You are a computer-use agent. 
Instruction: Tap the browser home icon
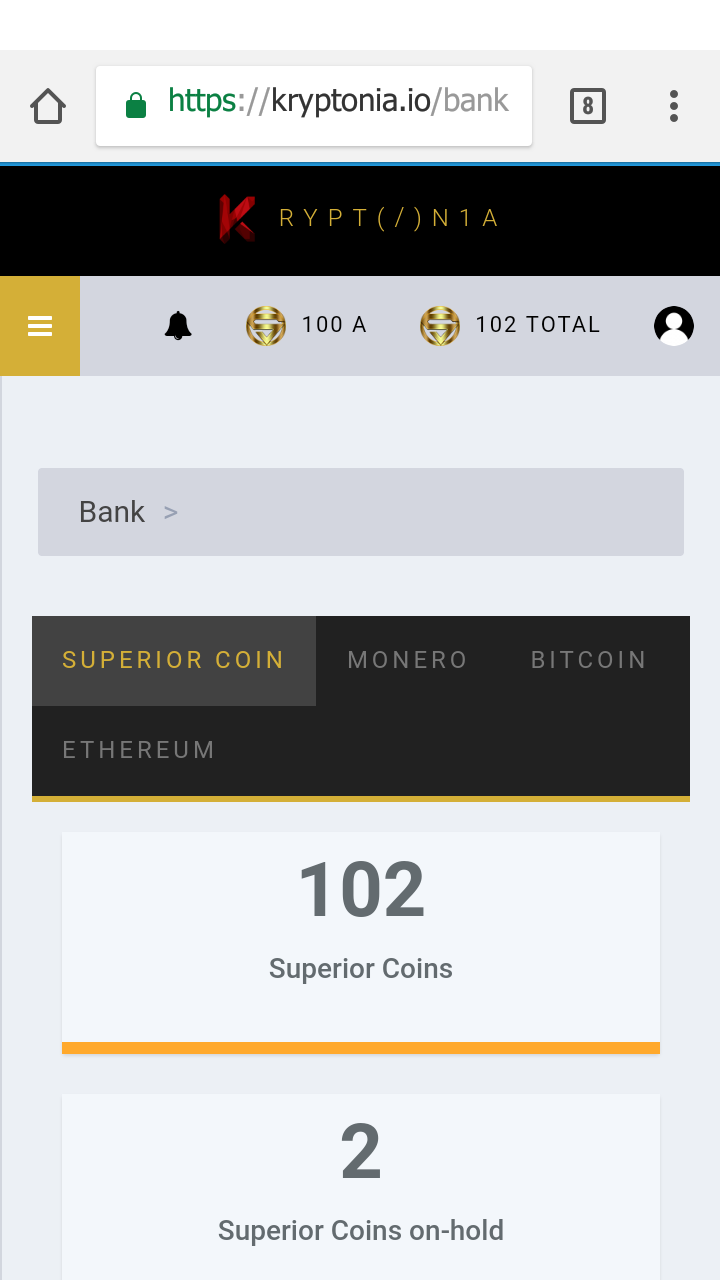[x=47, y=105]
